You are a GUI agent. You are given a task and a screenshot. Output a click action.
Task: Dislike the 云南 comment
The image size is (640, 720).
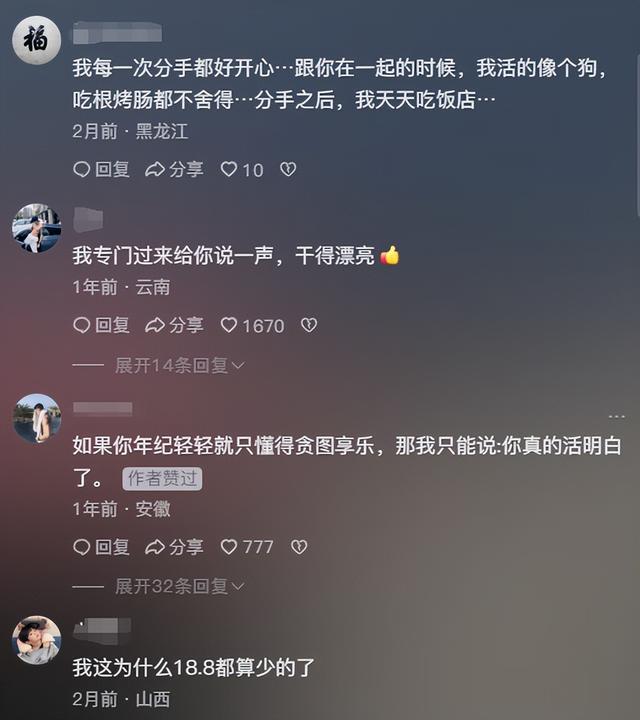[309, 325]
